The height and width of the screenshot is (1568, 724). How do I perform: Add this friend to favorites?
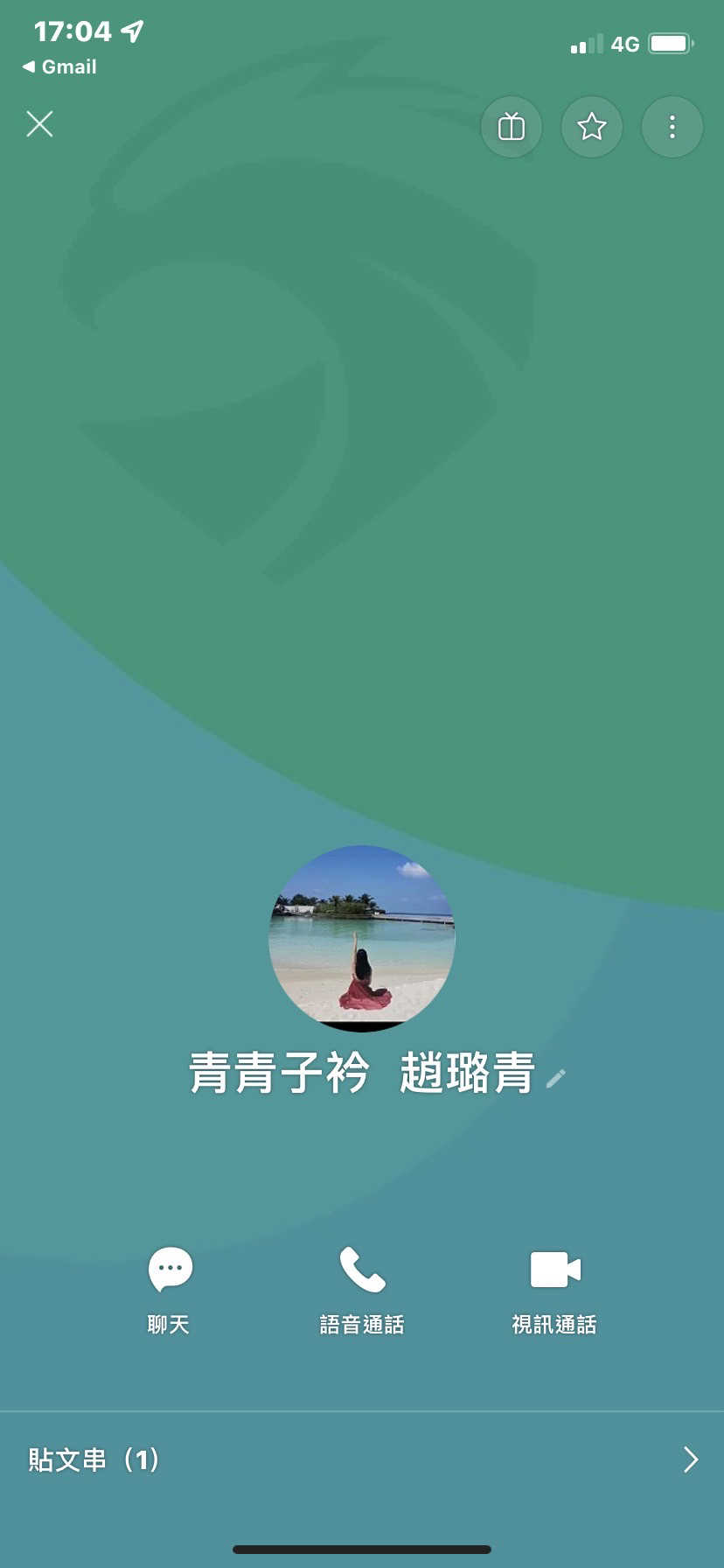pyautogui.click(x=592, y=127)
